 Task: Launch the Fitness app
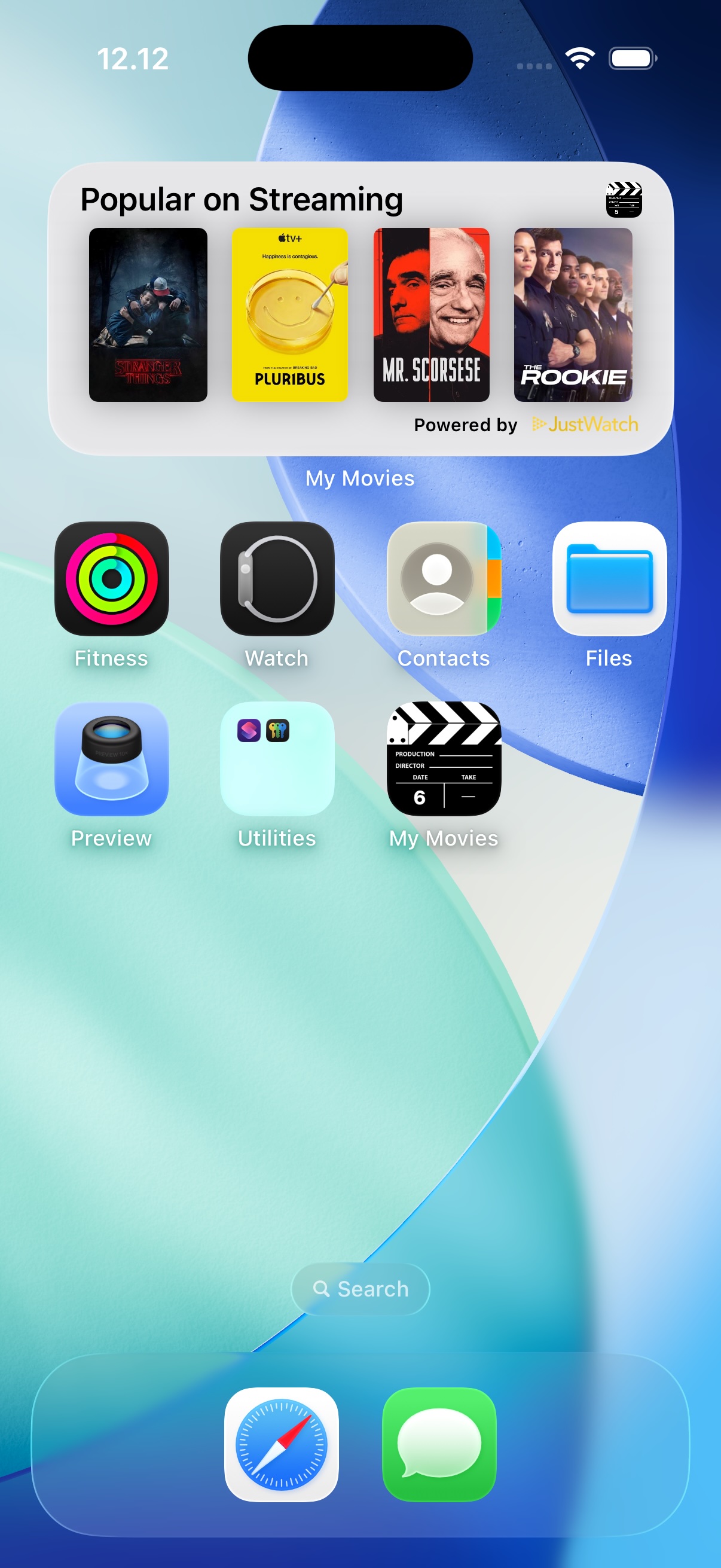click(111, 578)
